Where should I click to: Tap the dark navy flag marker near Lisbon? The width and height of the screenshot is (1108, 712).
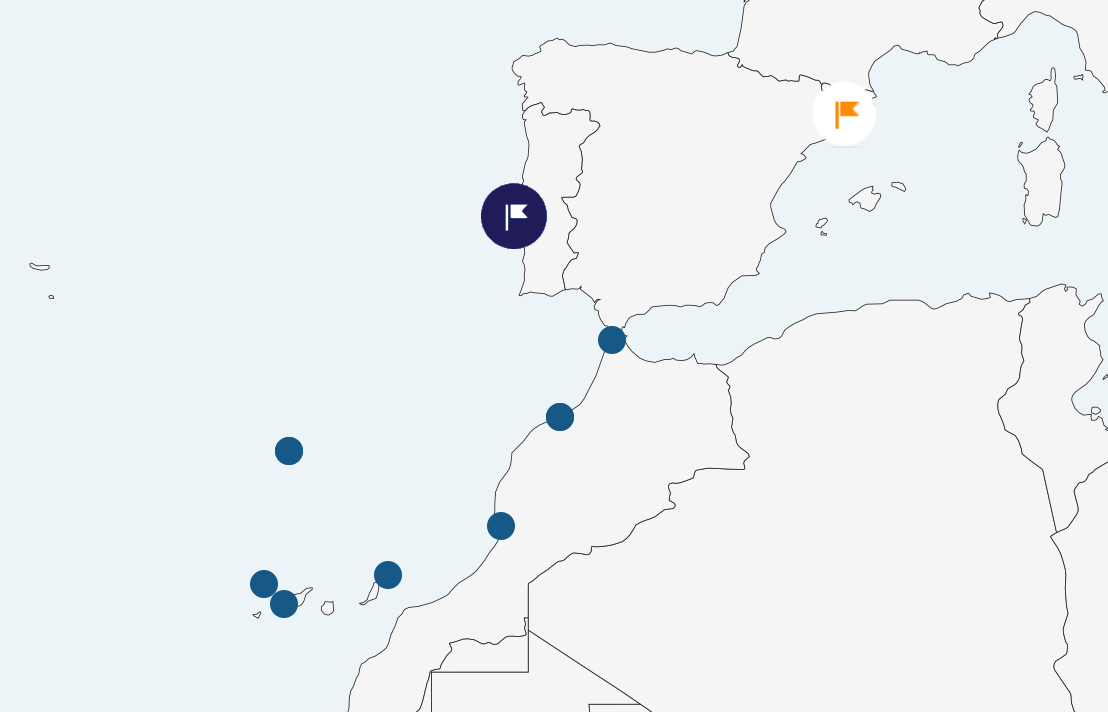[x=514, y=216]
